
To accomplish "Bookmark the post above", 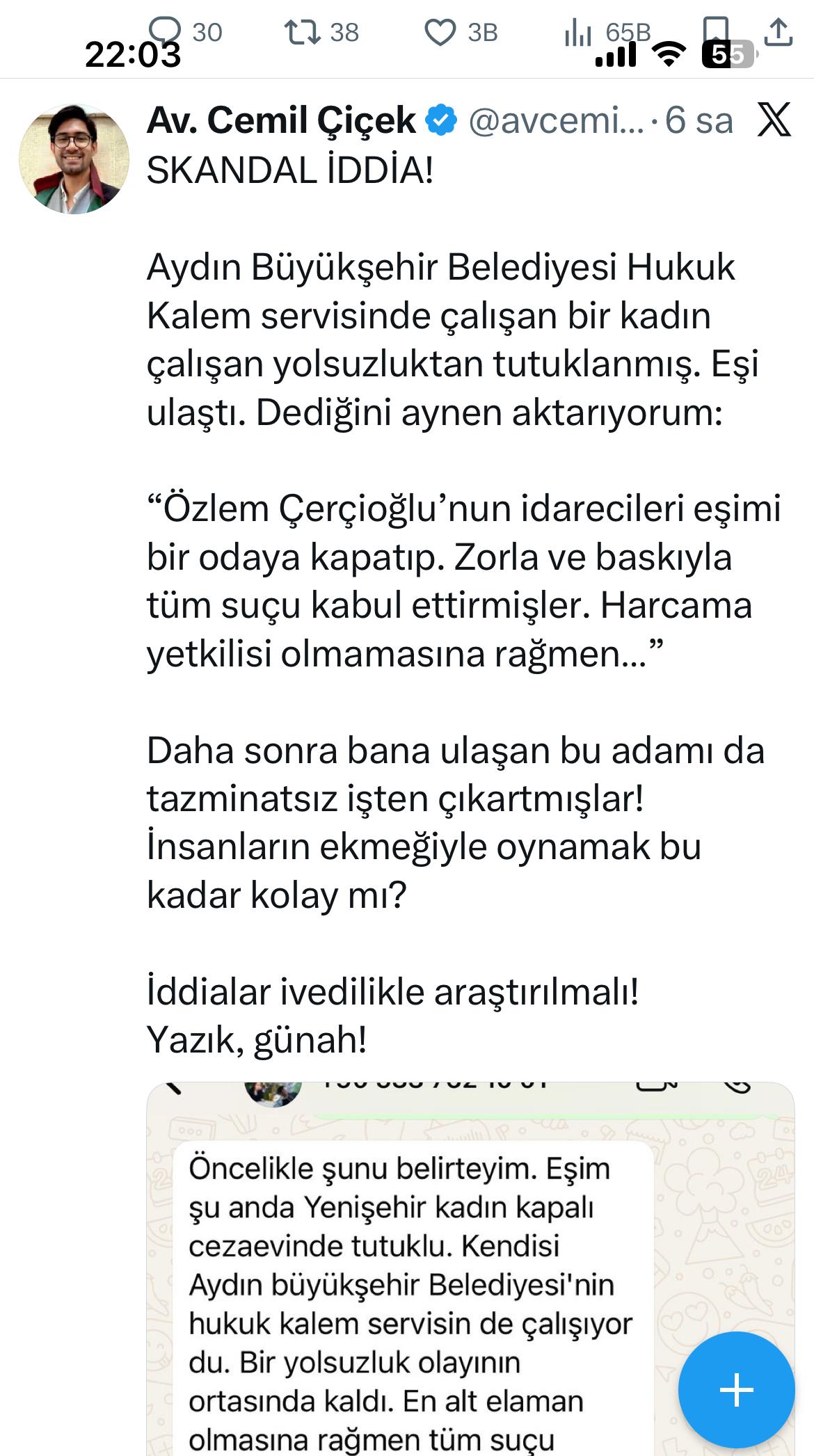I will [716, 29].
